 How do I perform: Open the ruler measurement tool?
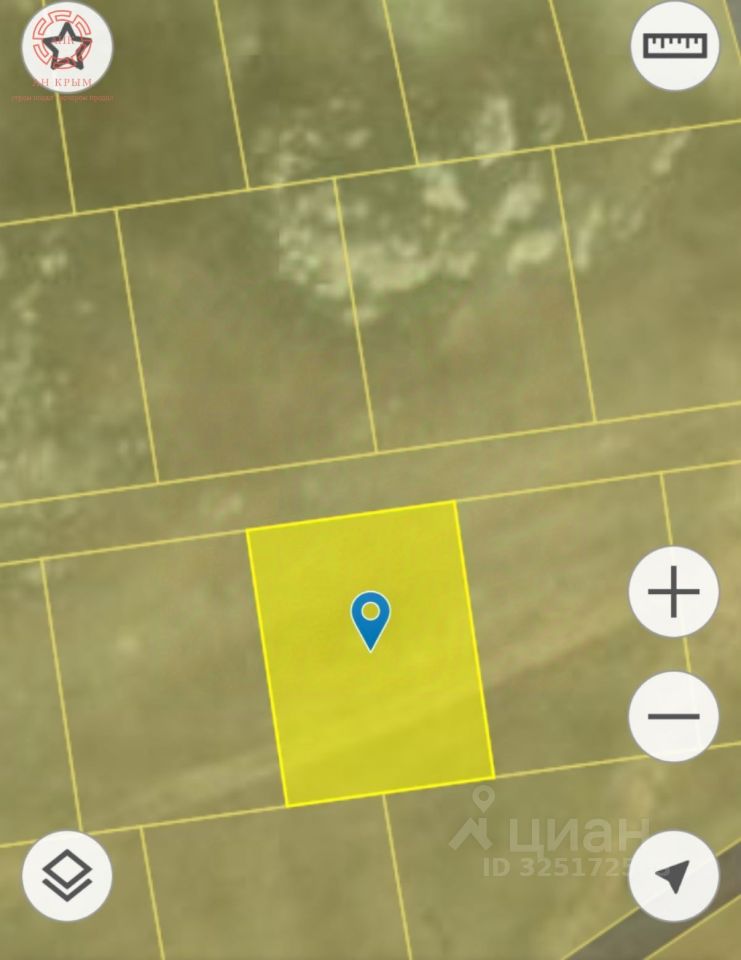click(674, 46)
